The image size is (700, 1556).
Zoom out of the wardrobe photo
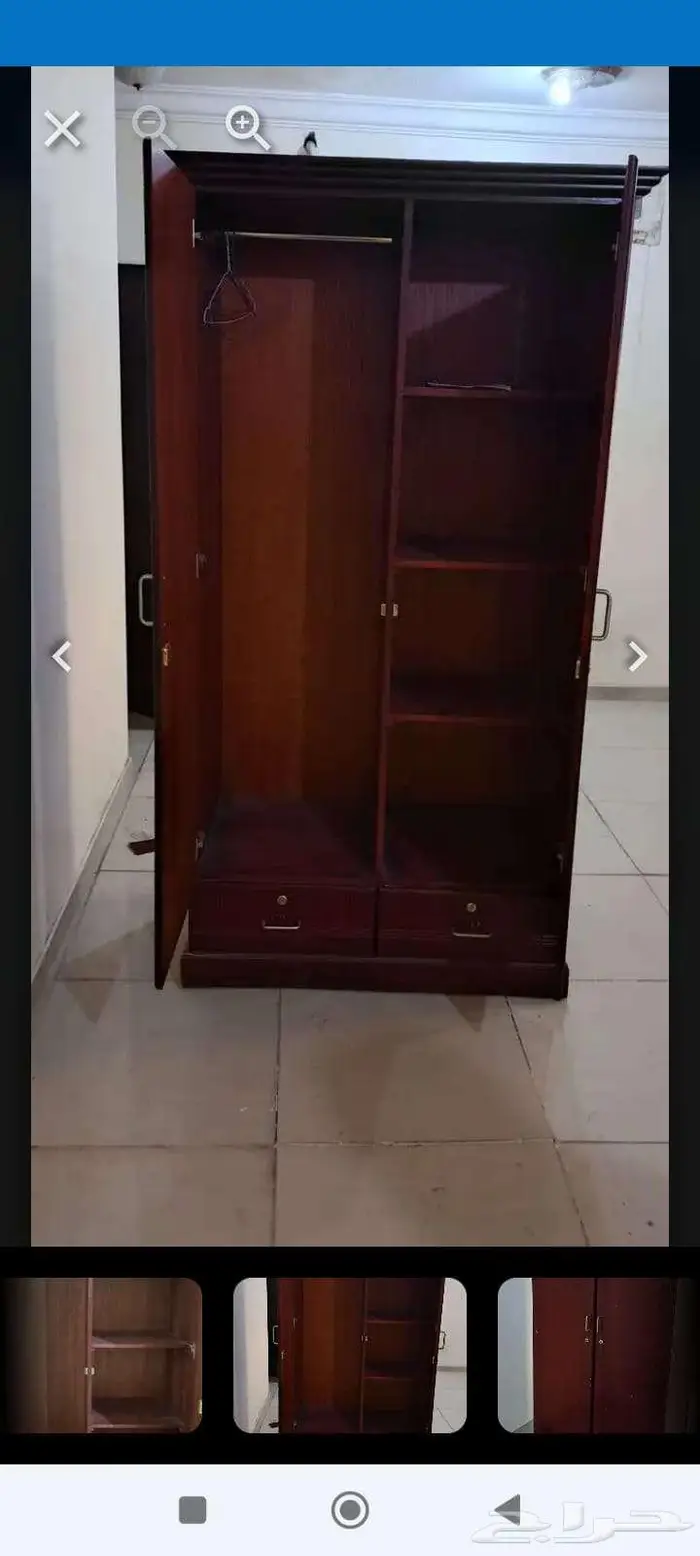(153, 127)
